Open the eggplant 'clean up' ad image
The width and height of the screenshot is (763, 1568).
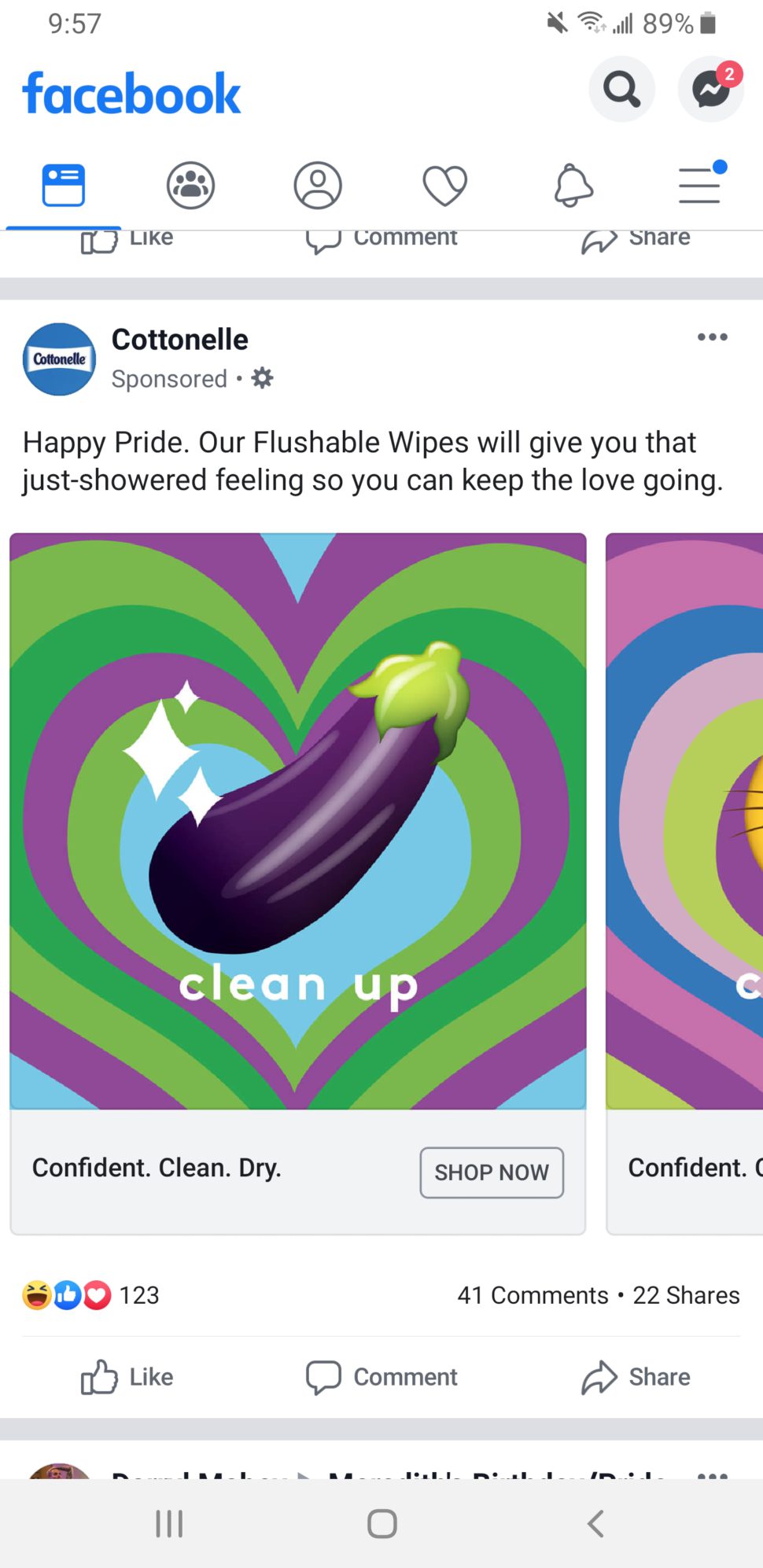click(298, 821)
